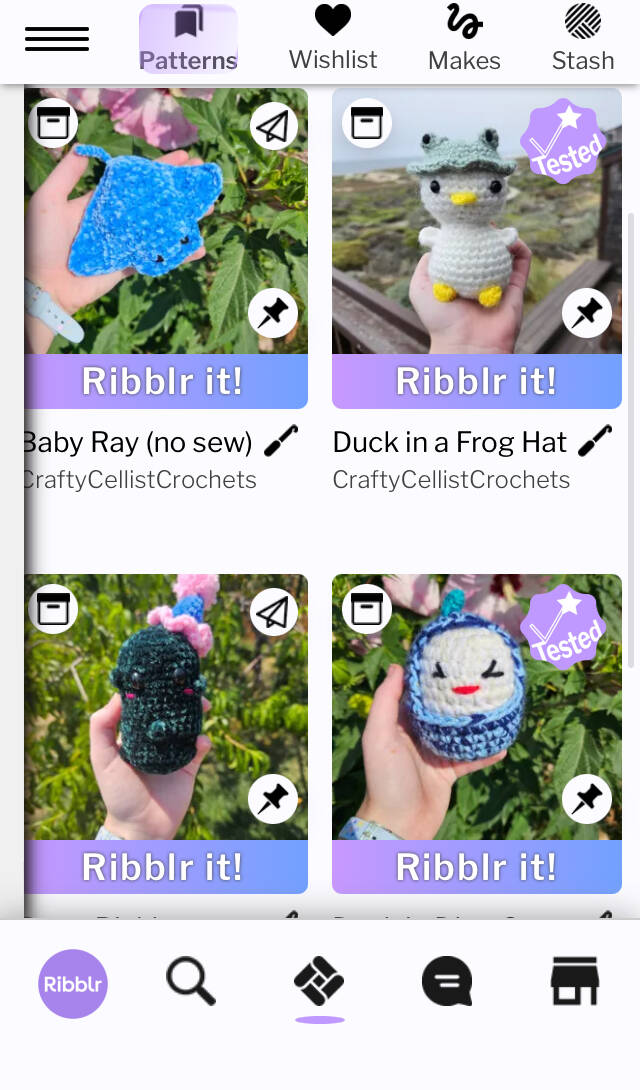Tap Ribblr it! under Baby Ray
Viewport: 640px width, 1090px height.
(163, 381)
